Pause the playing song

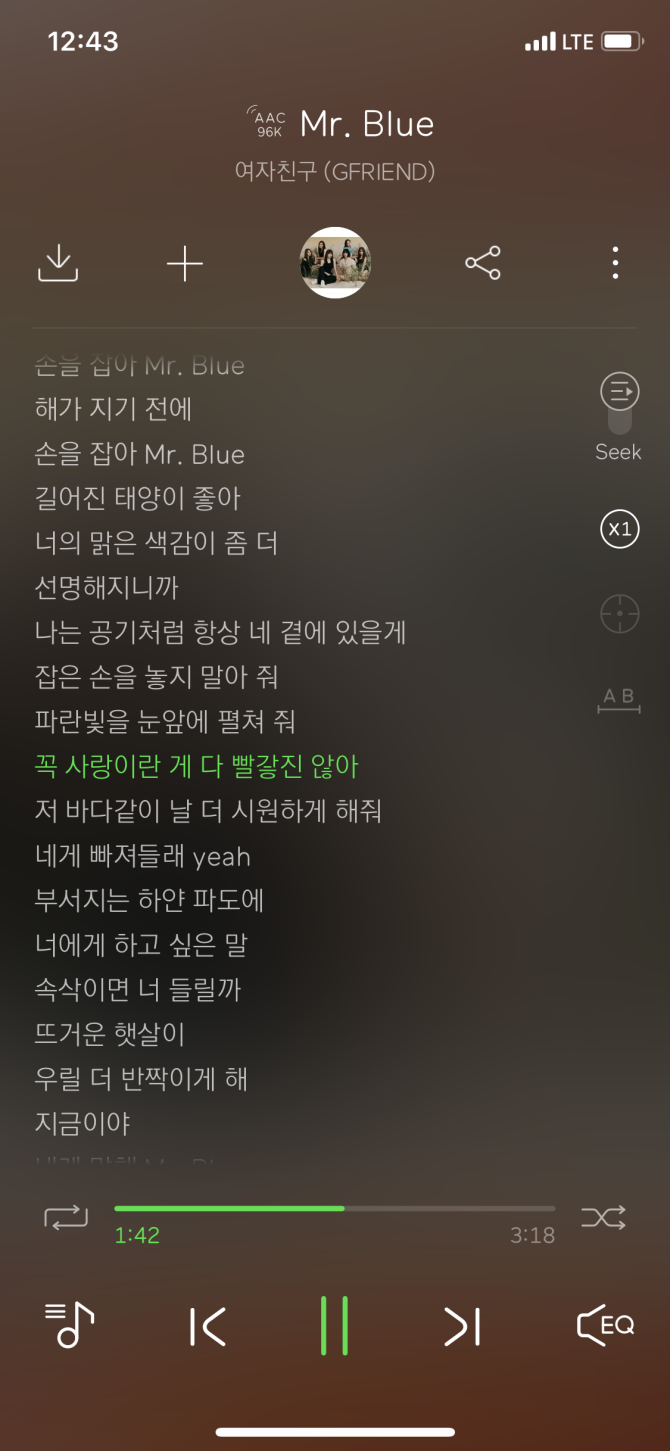point(334,1326)
